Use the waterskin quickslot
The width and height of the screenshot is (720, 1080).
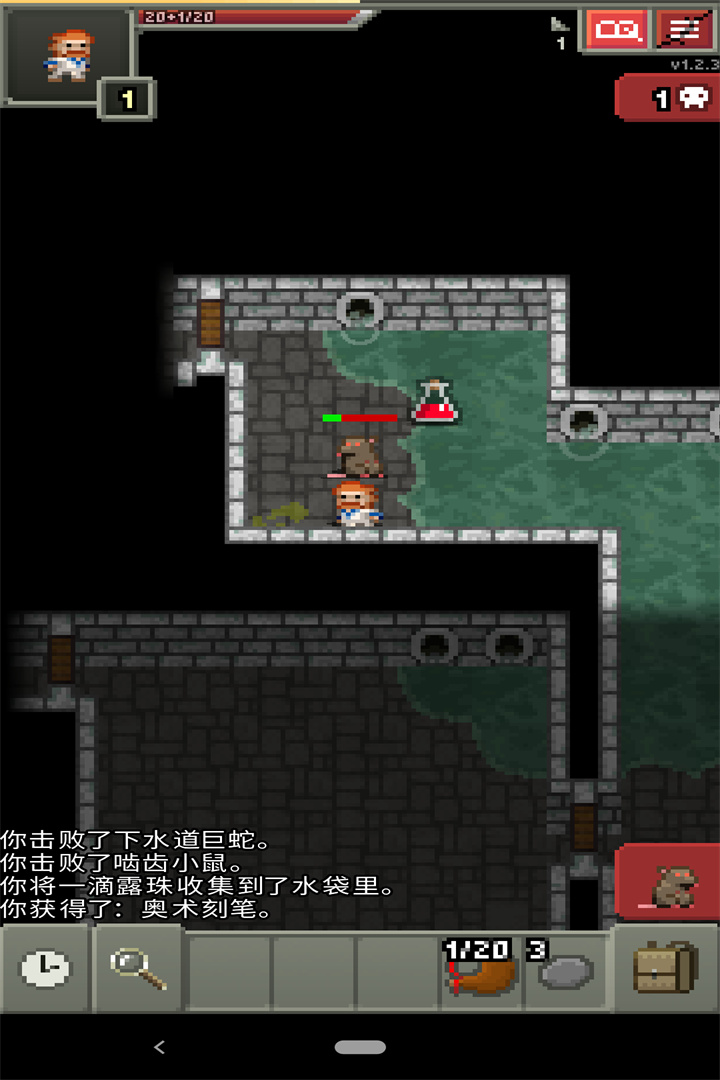(481, 968)
